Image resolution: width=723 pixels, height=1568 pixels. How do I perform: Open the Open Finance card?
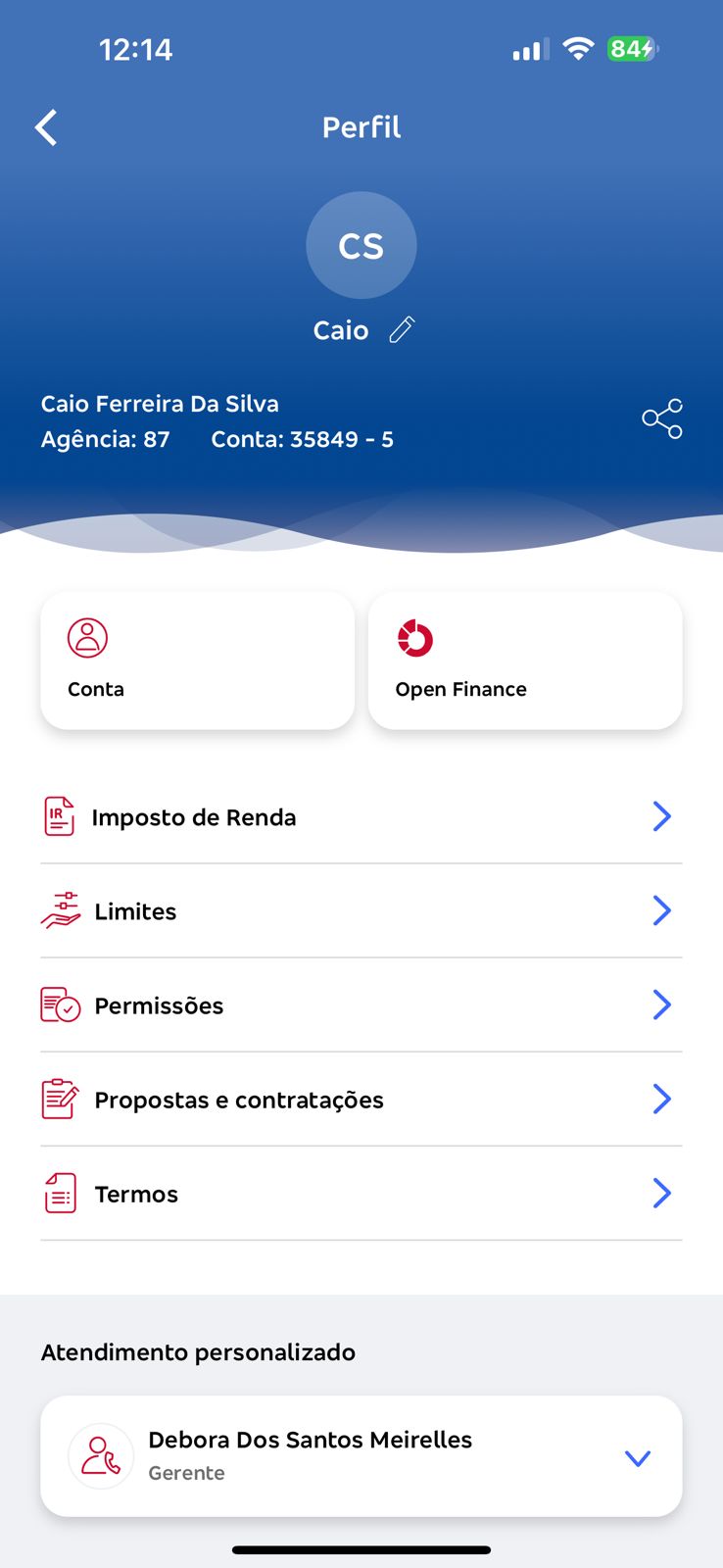pos(525,661)
